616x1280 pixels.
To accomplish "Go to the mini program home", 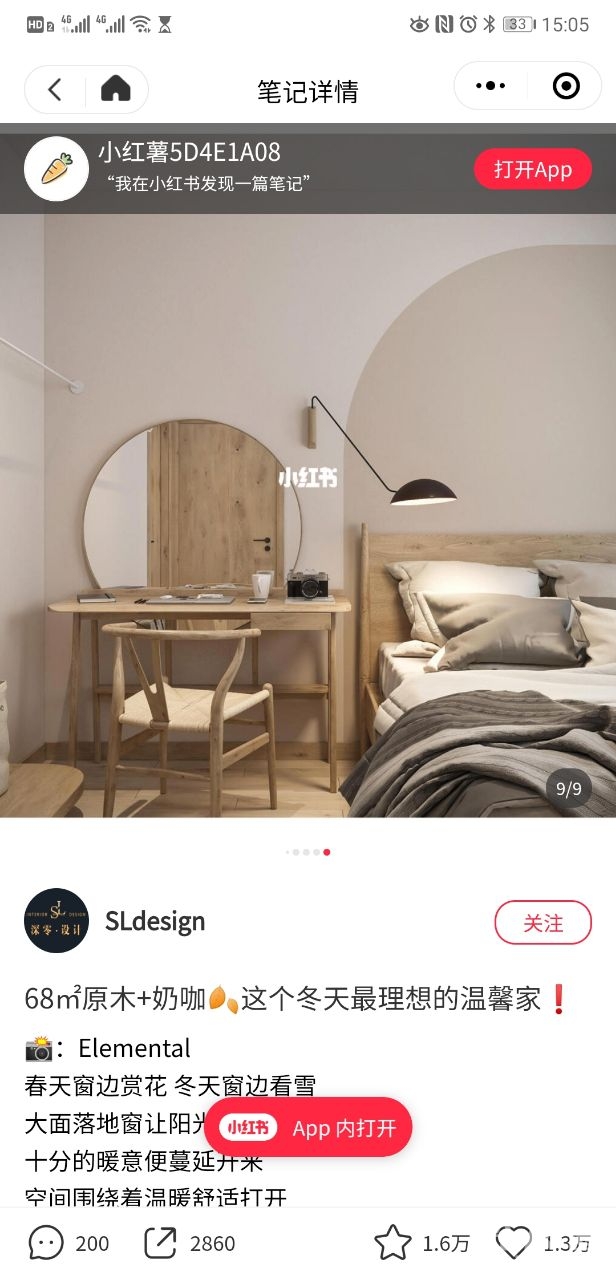I will point(116,89).
